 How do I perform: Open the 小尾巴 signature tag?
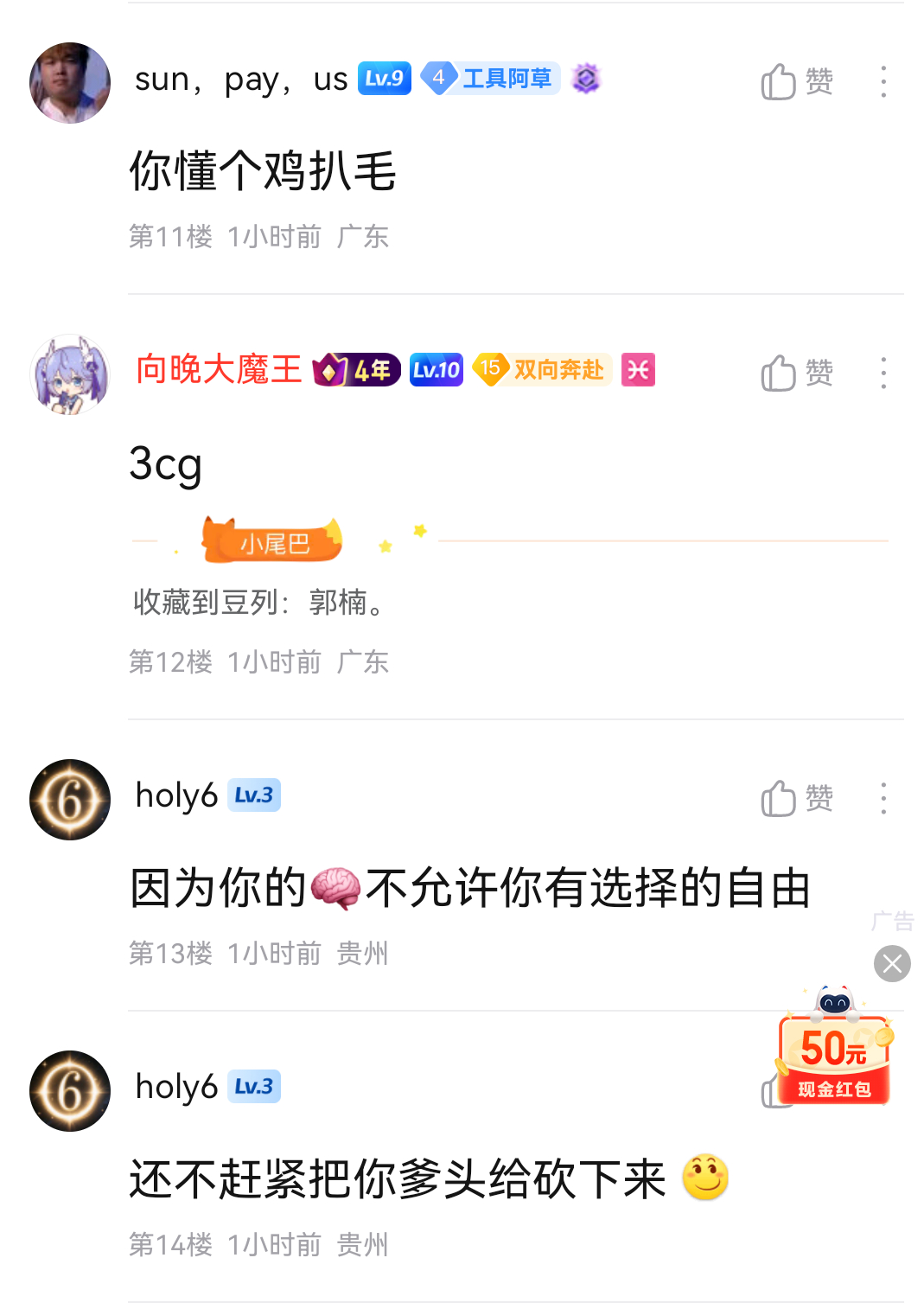pyautogui.click(x=273, y=542)
